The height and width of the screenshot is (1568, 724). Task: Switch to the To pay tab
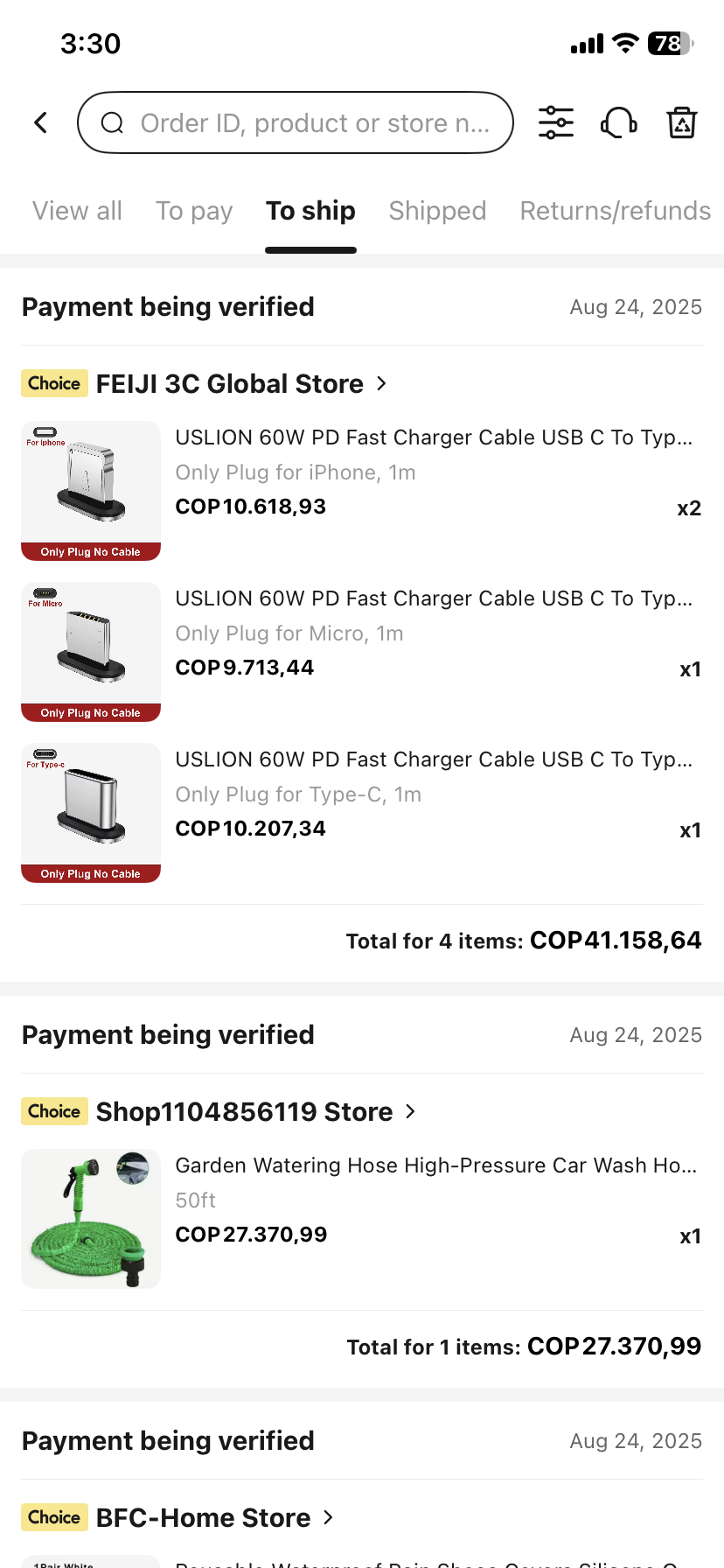click(194, 211)
